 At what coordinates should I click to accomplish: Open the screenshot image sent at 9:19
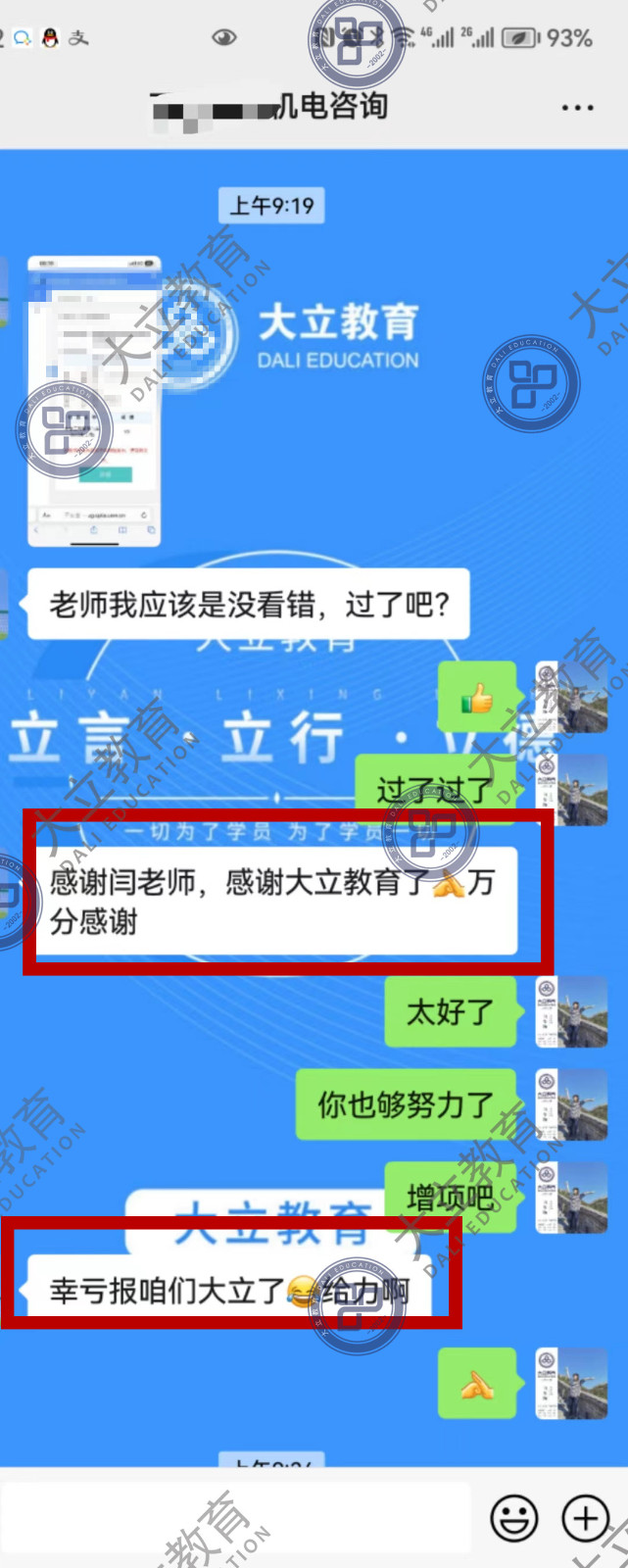[x=94, y=400]
